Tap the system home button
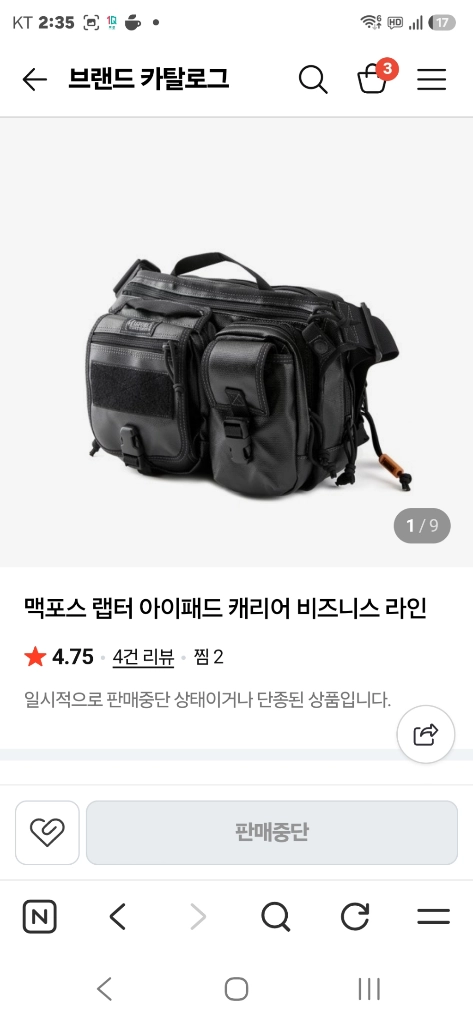This screenshot has width=473, height=1024. pyautogui.click(x=236, y=989)
